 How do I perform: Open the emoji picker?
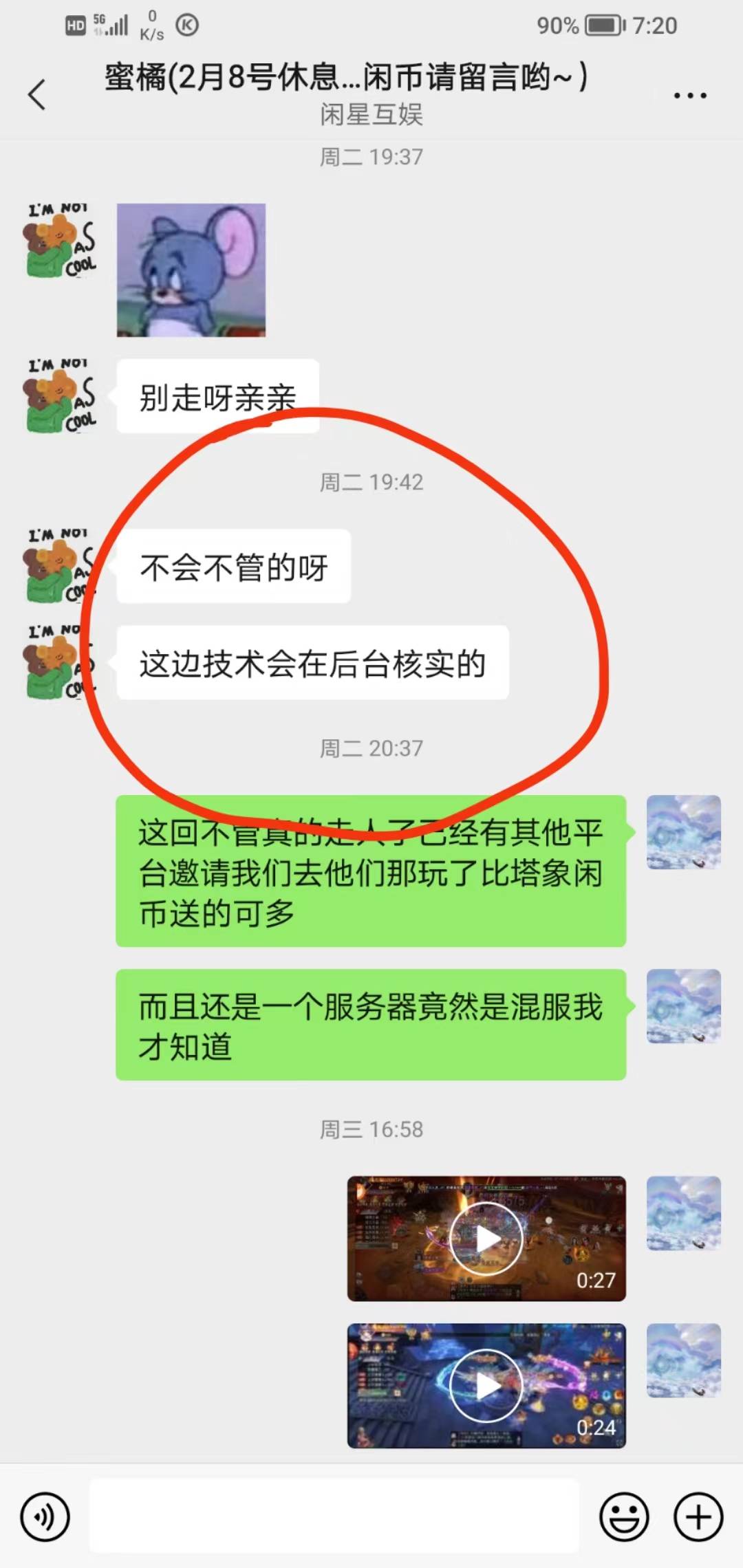624,1516
